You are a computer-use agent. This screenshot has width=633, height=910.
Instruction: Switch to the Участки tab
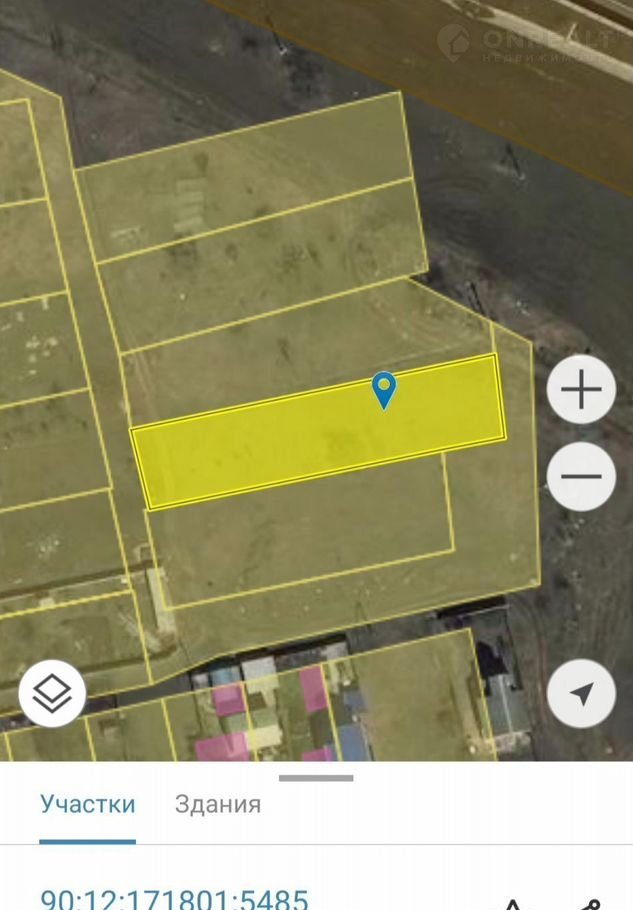[87, 804]
